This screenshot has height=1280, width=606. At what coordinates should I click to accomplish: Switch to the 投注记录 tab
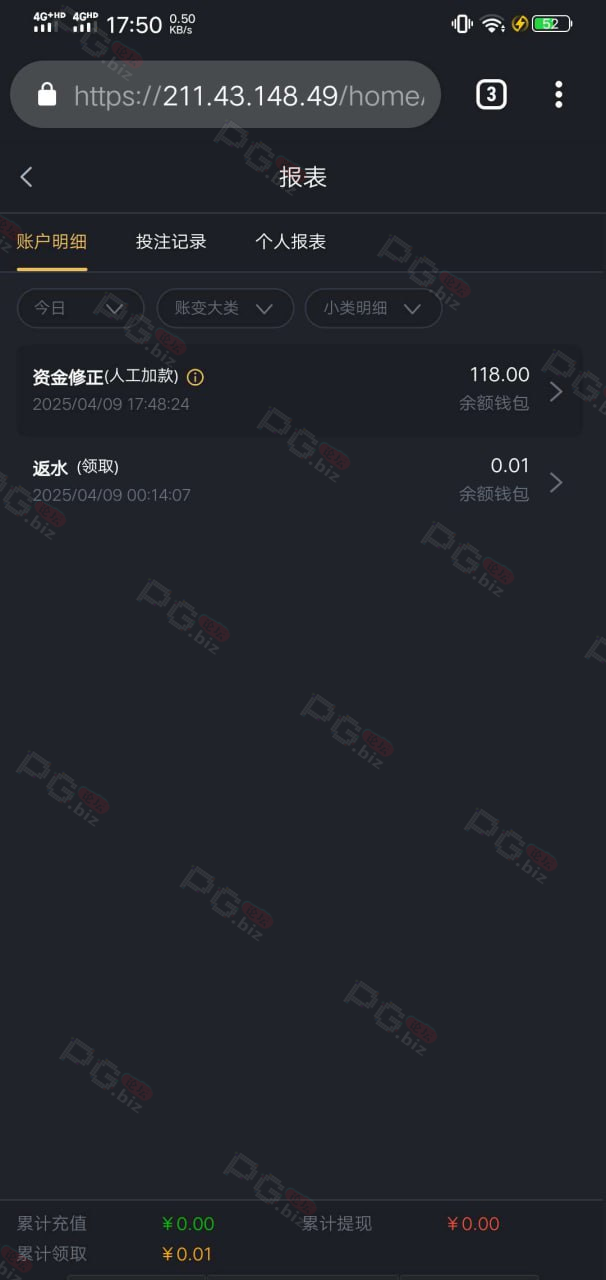coord(171,242)
